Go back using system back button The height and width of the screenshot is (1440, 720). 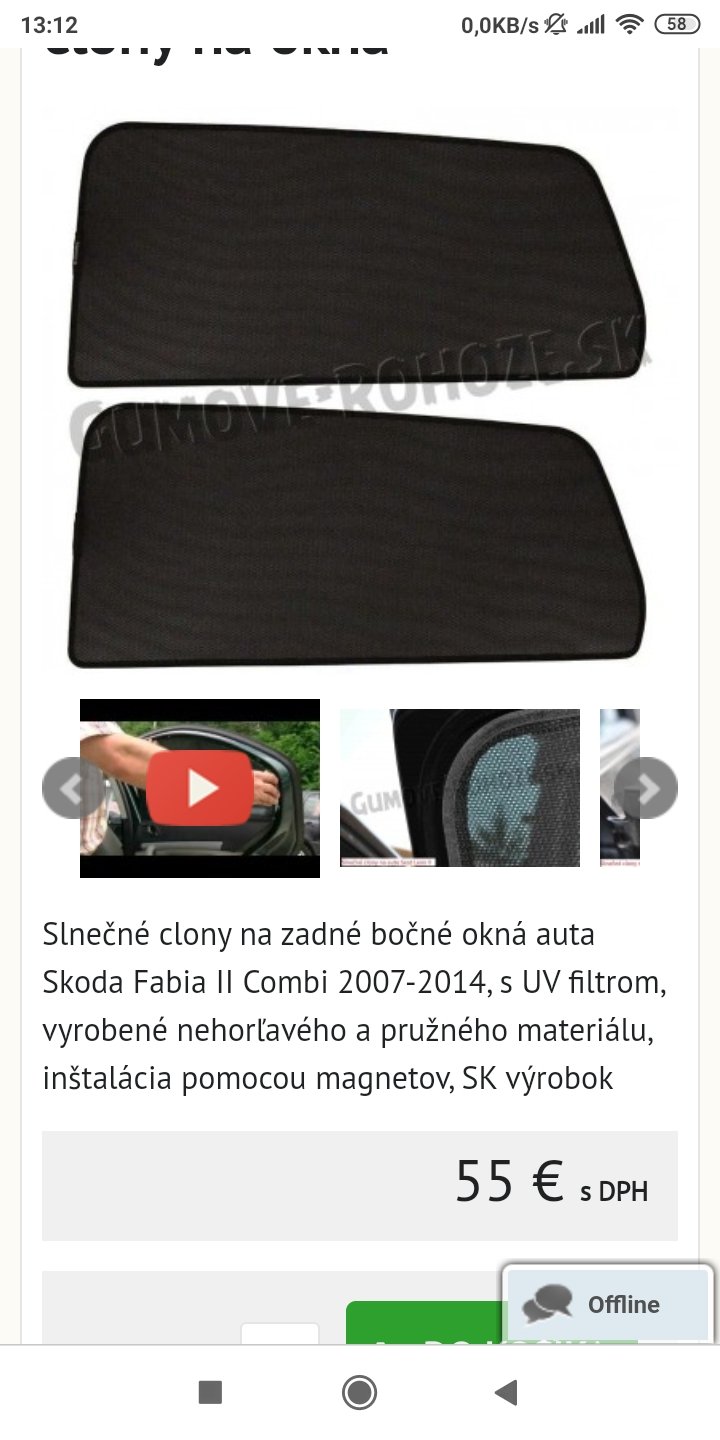coord(507,1392)
